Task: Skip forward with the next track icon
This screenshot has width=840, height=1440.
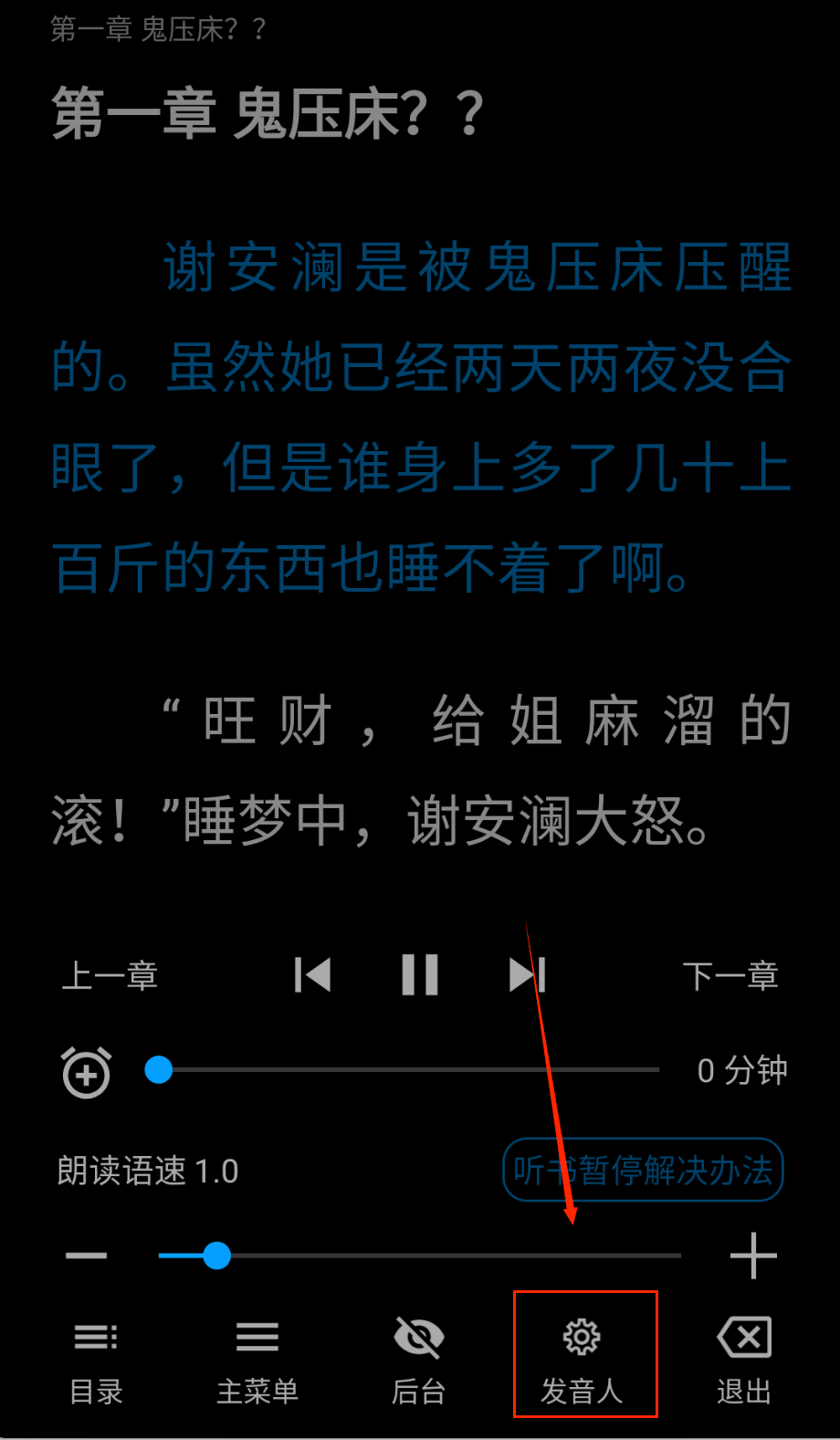Action: coord(527,974)
